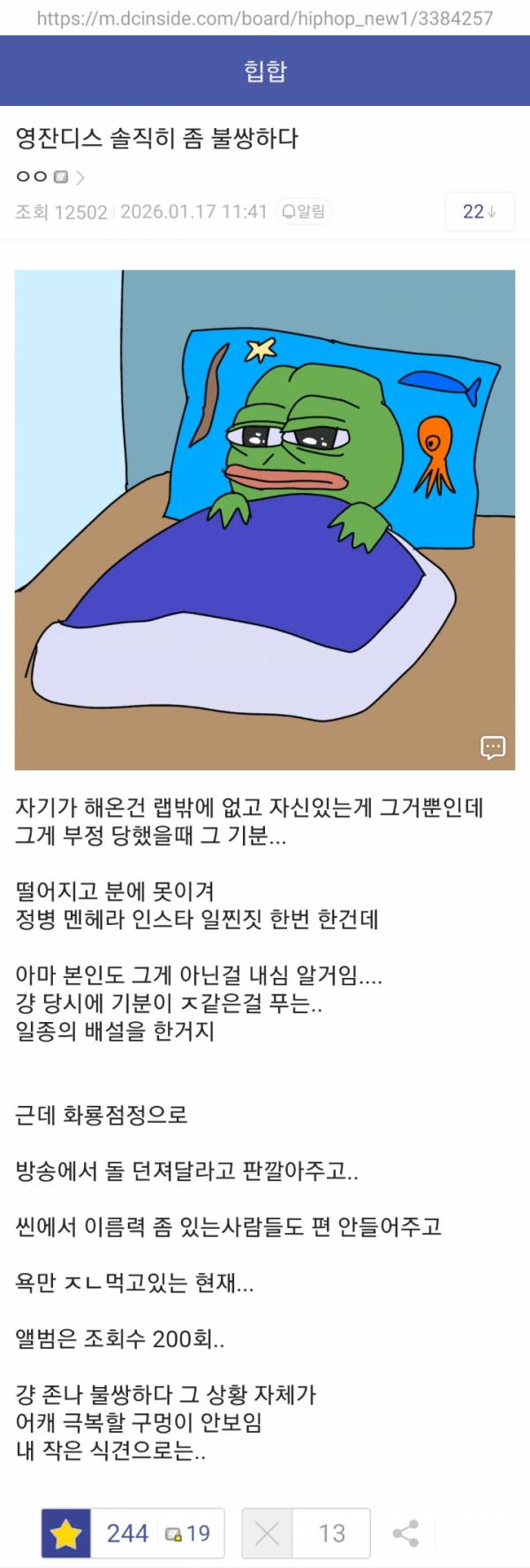Jump to the 22 comments
The width and height of the screenshot is (530, 1568).
tap(479, 212)
